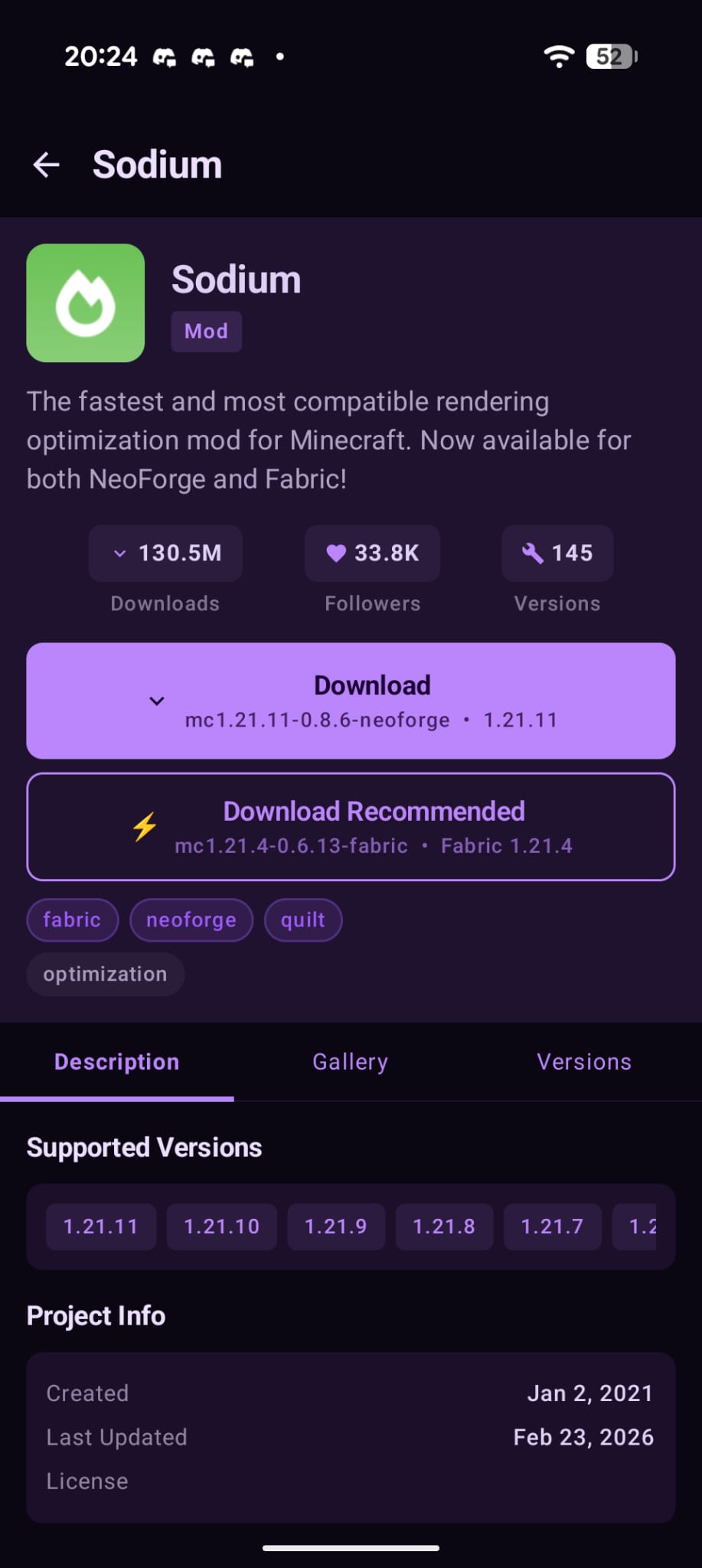The height and width of the screenshot is (1568, 702).
Task: Click the Sodium flame app icon
Action: click(x=85, y=302)
